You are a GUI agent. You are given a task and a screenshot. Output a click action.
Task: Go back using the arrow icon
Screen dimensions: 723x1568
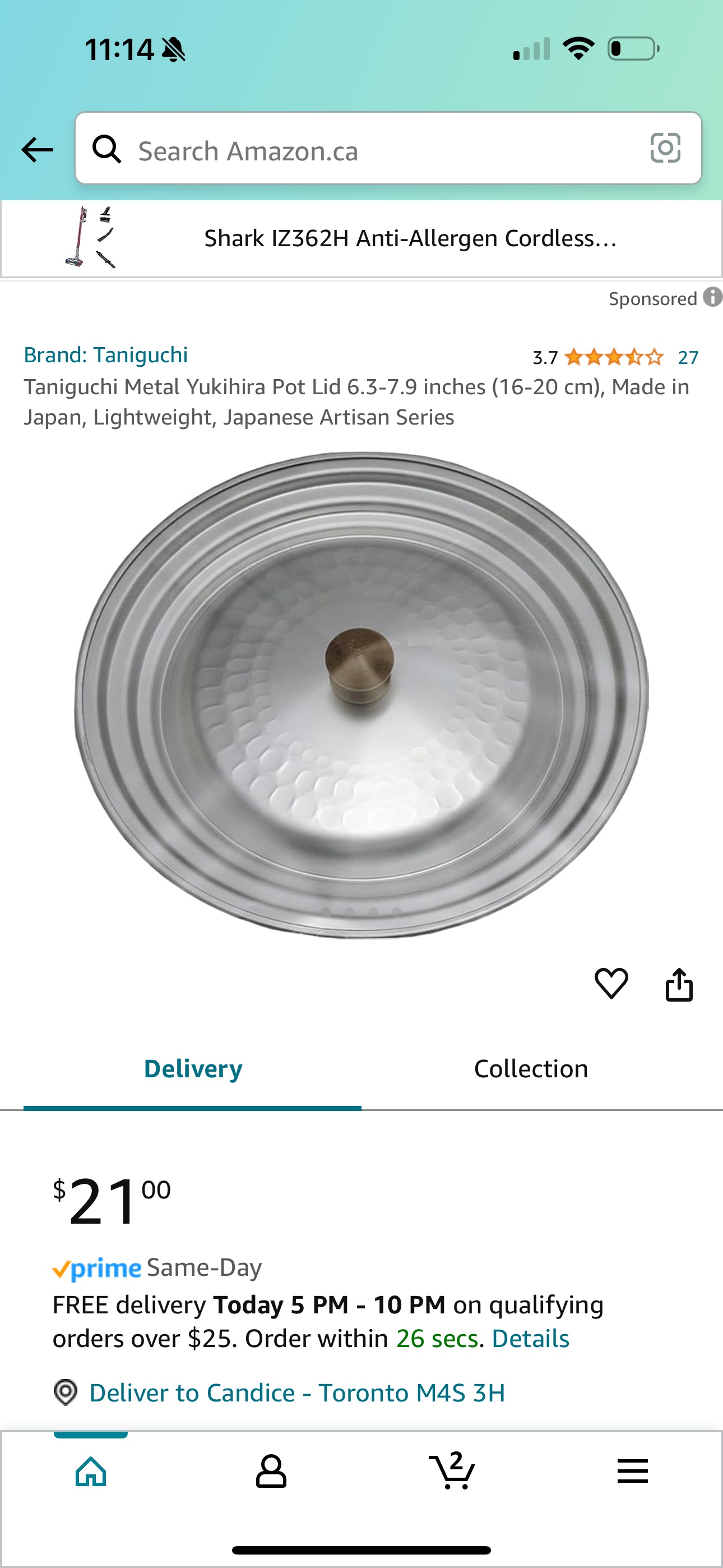pos(37,150)
